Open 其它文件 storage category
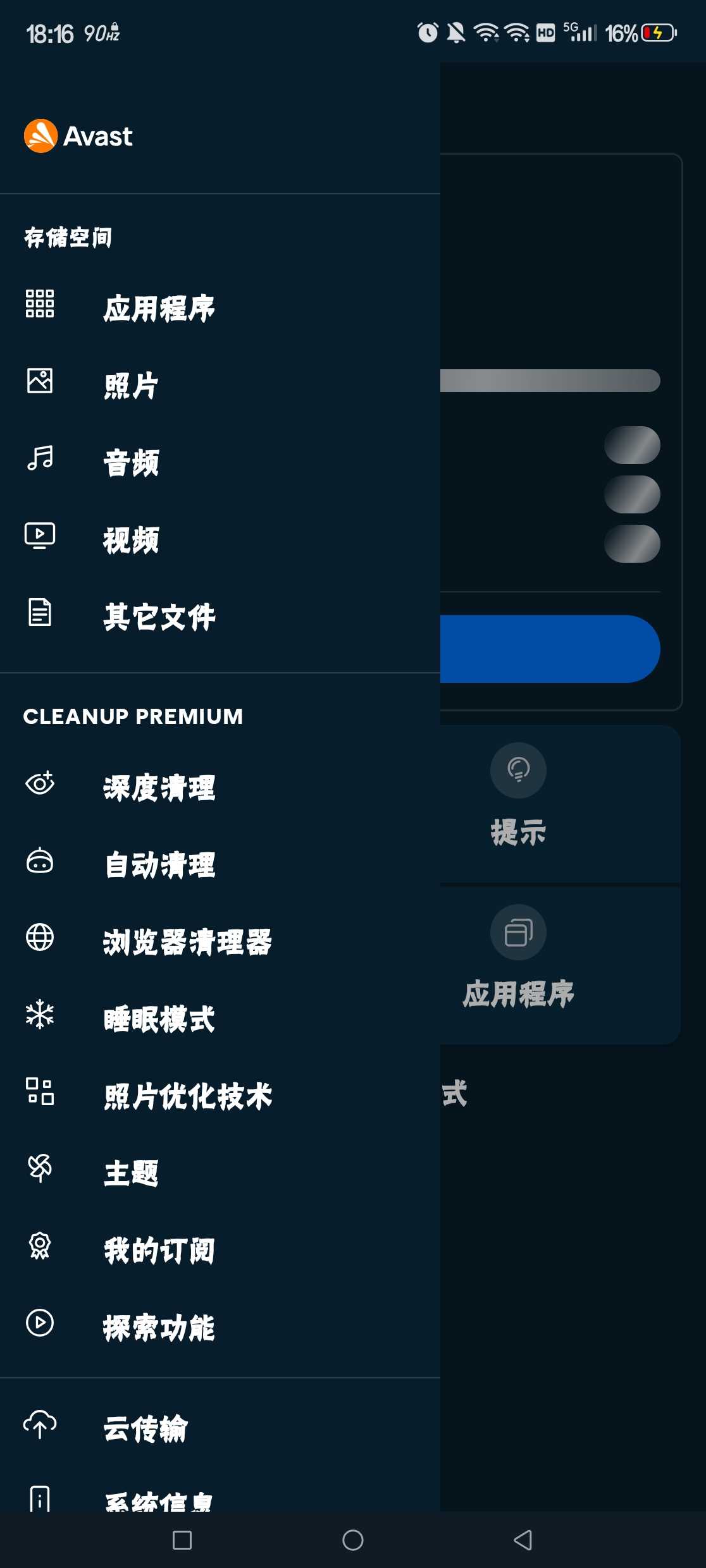Viewport: 706px width, 1568px height. click(x=158, y=617)
